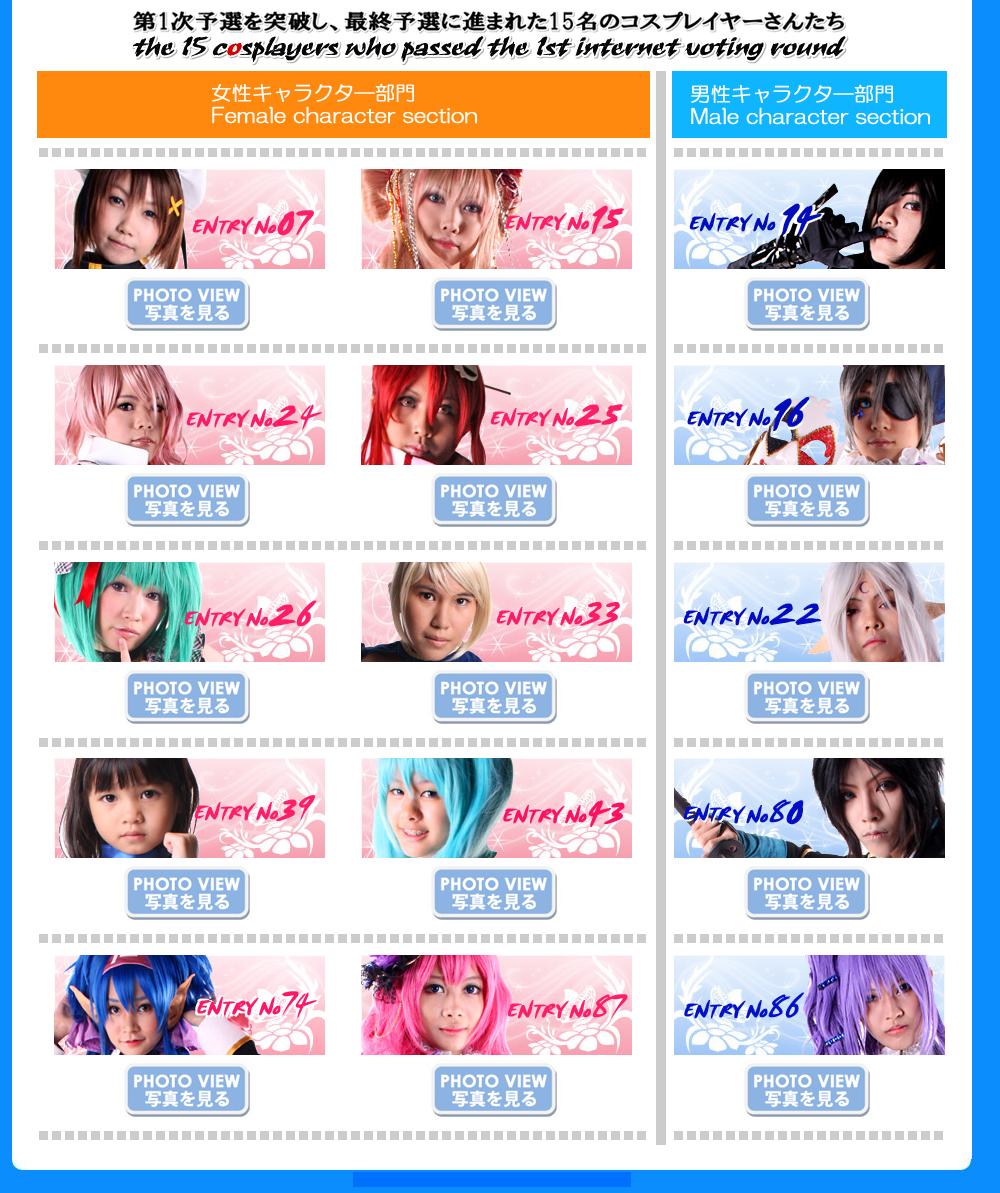Viewport: 1000px width, 1193px height.
Task: View photos of Entry No. 15
Action: (x=494, y=305)
